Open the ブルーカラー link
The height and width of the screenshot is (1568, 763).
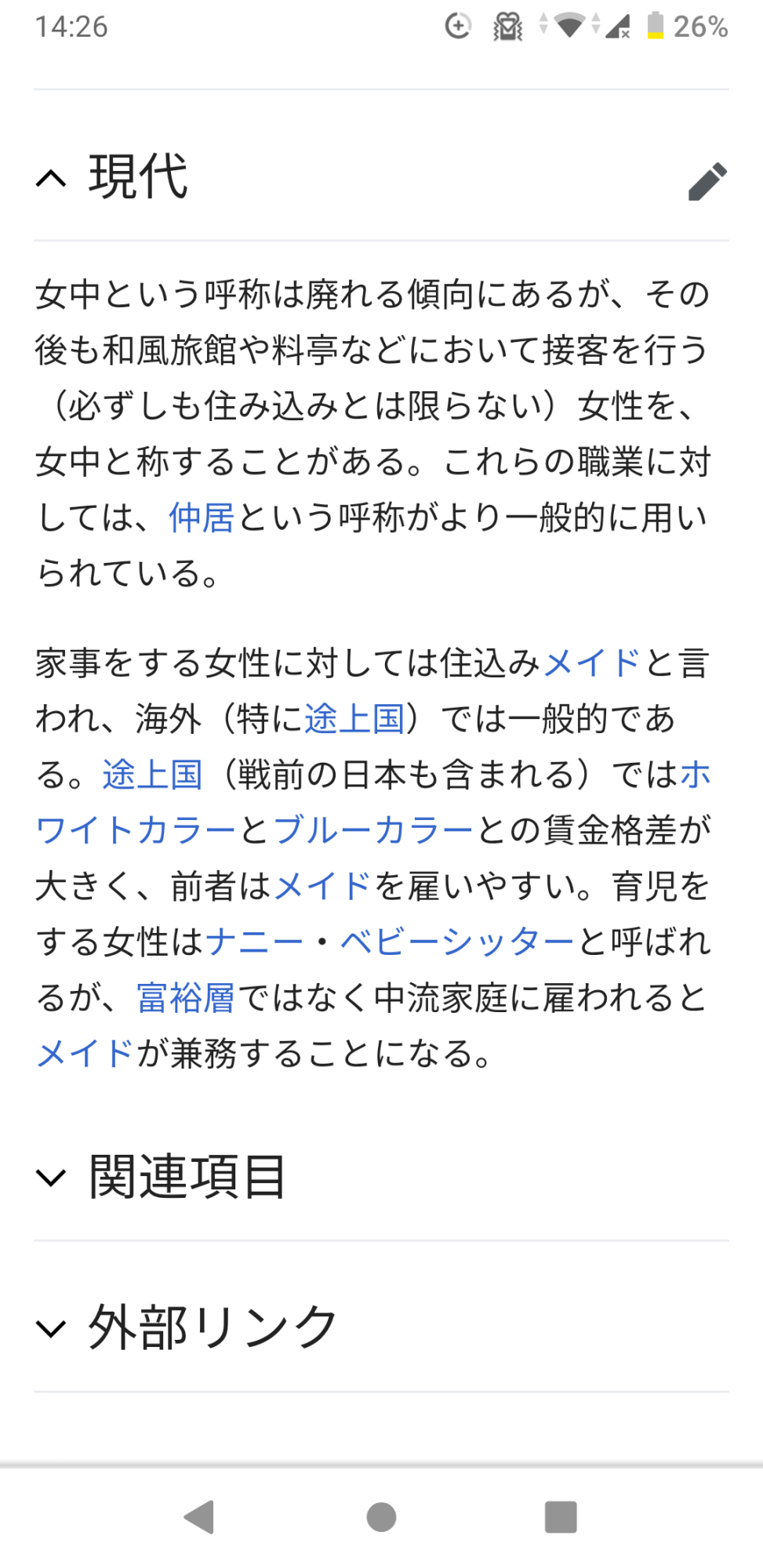click(373, 830)
